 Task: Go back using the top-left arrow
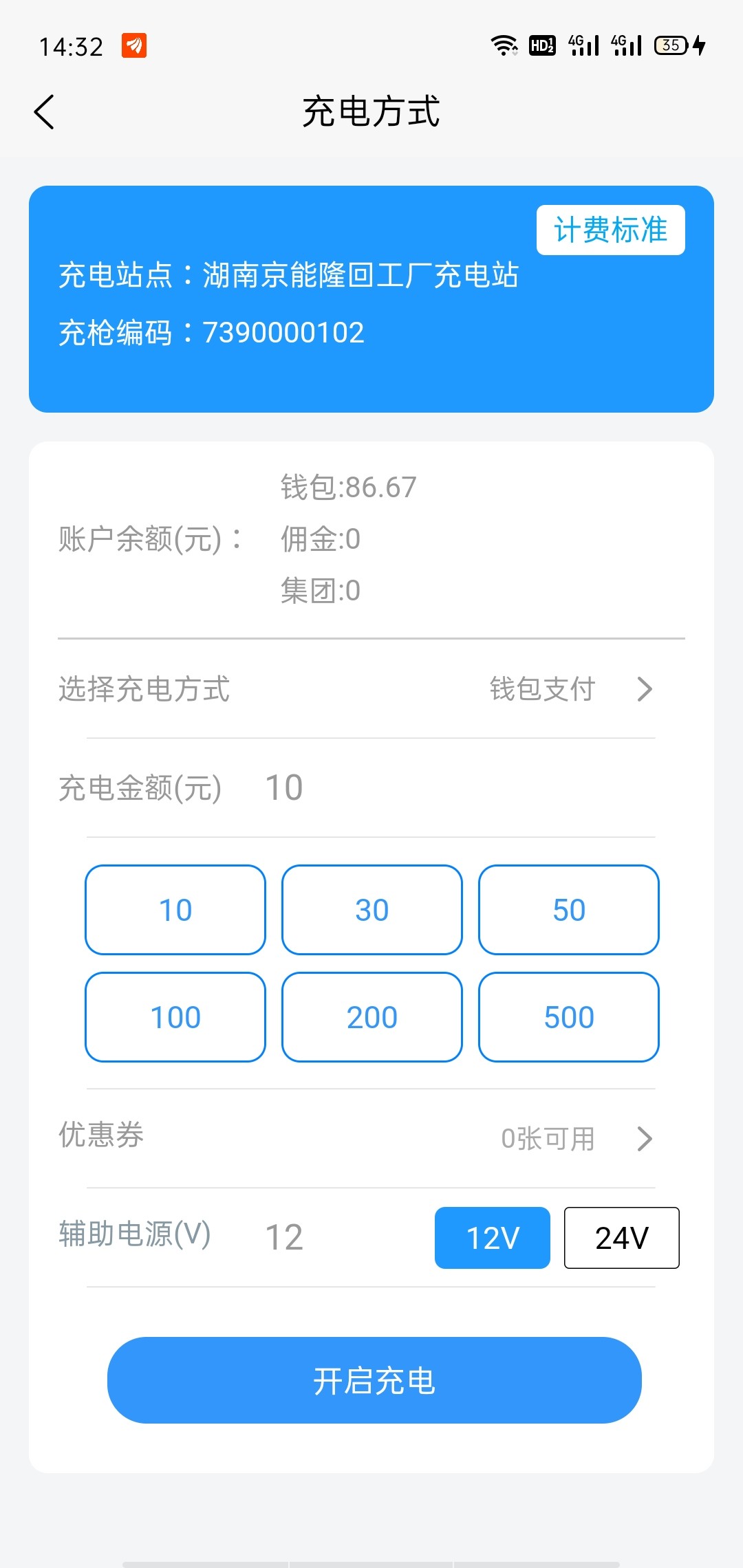point(44,112)
